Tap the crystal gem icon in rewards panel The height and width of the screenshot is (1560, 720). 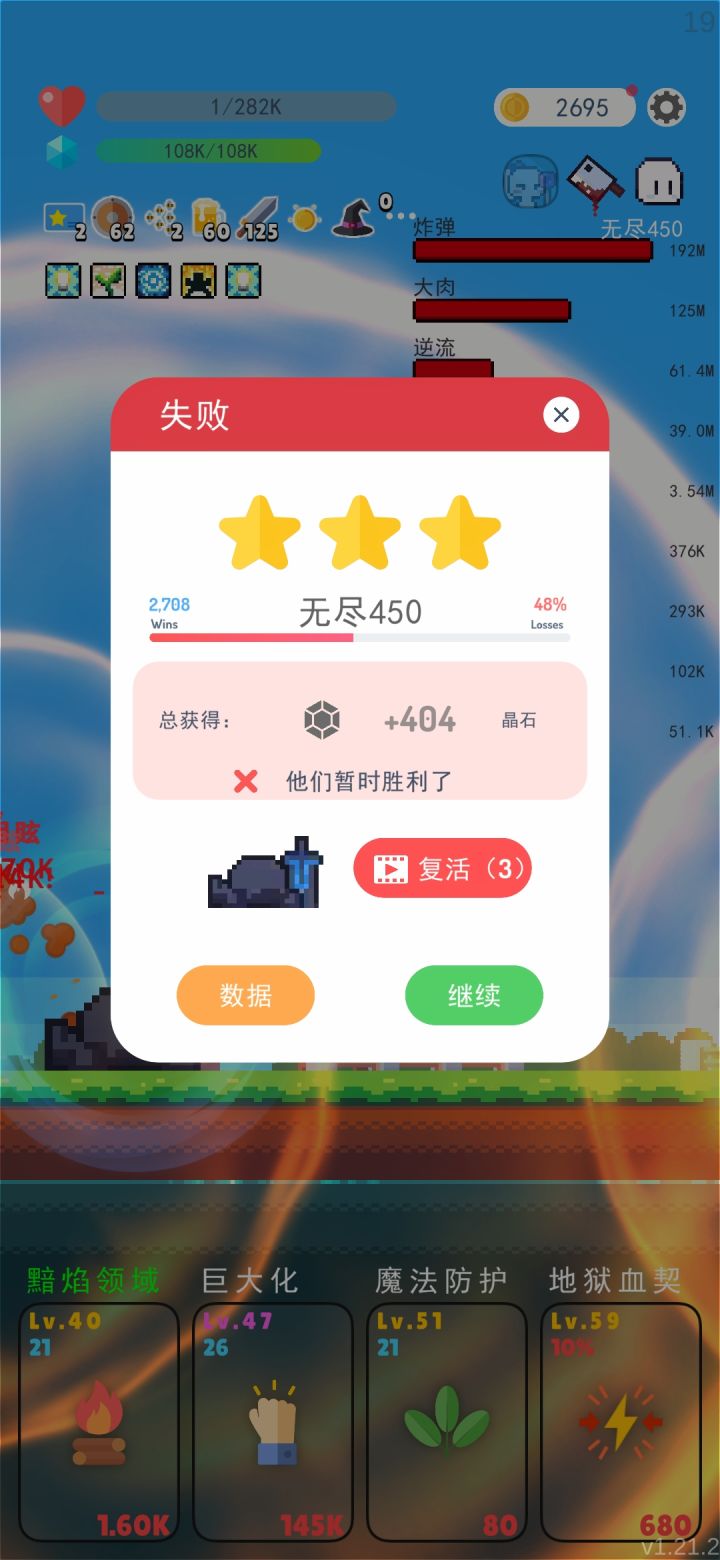(320, 719)
